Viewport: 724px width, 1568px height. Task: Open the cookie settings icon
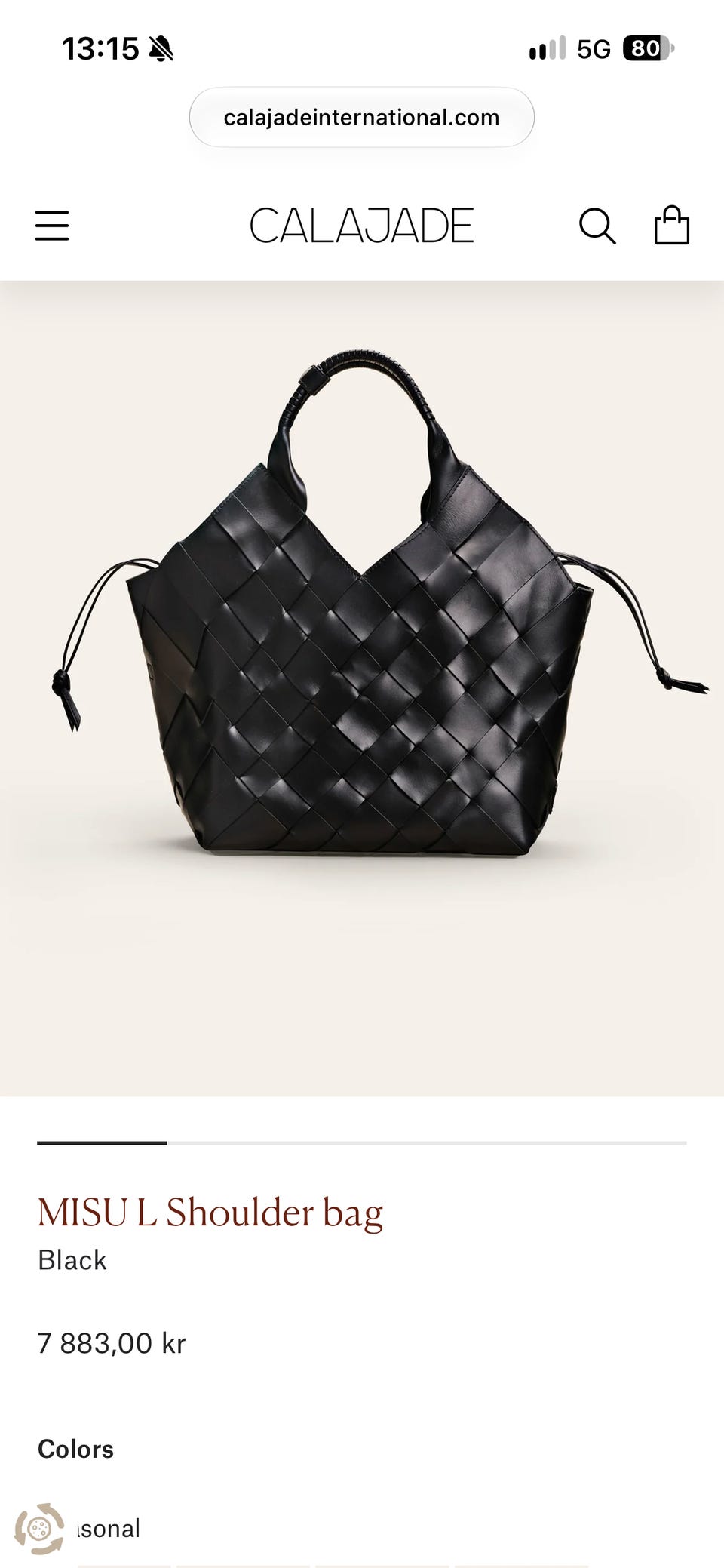click(39, 1529)
